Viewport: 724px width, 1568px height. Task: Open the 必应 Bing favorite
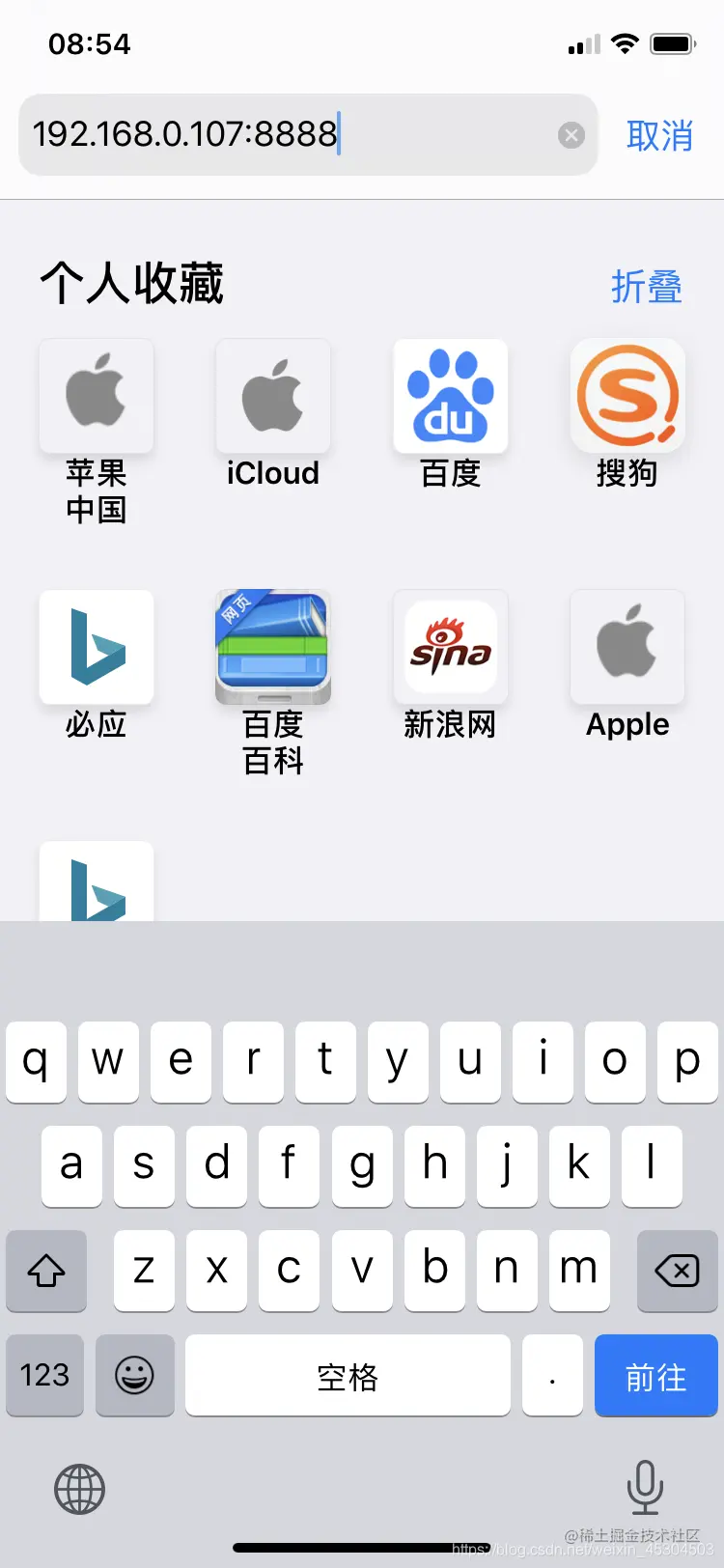pos(96,647)
